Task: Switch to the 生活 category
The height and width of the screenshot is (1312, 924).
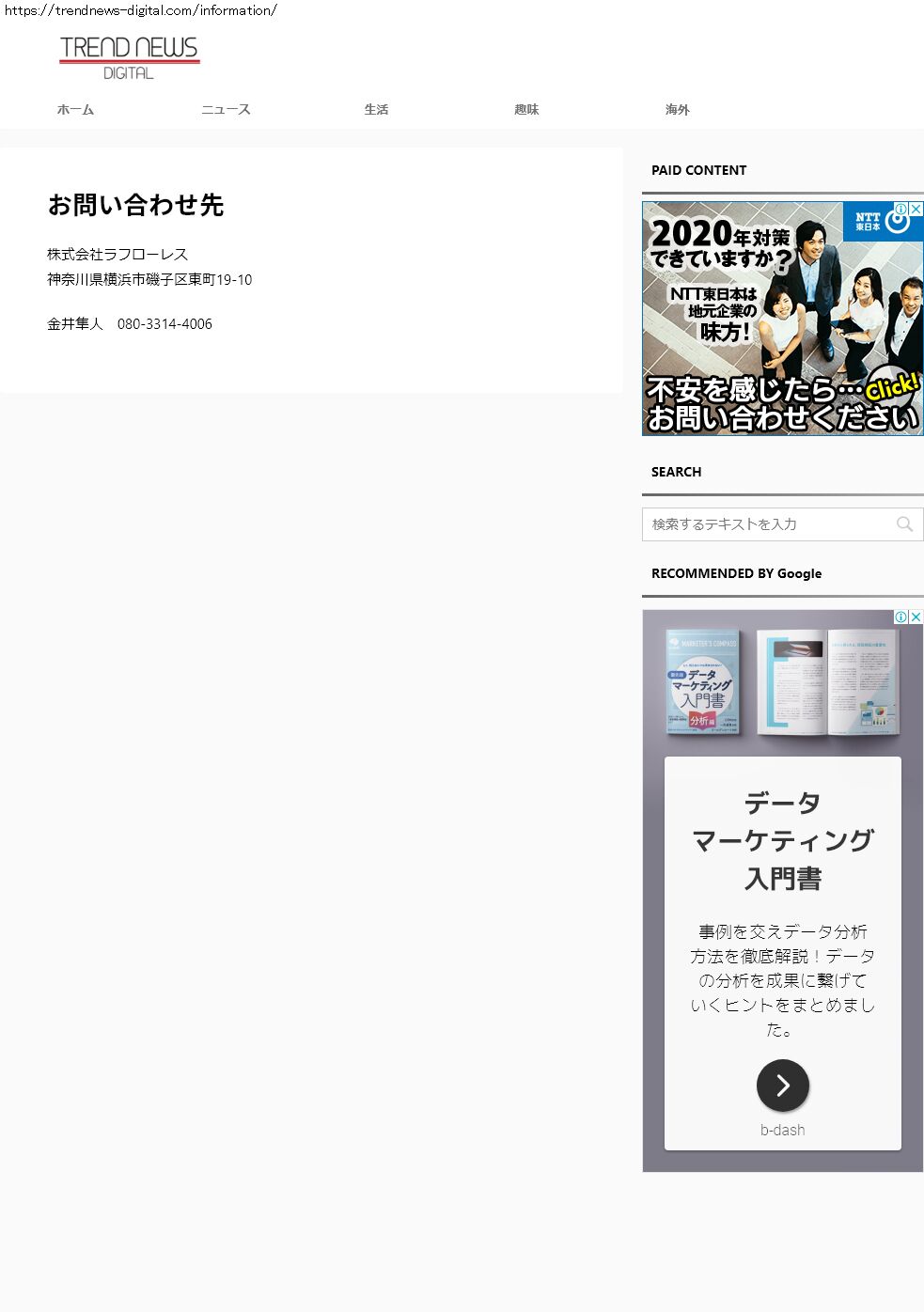Action: pyautogui.click(x=376, y=110)
